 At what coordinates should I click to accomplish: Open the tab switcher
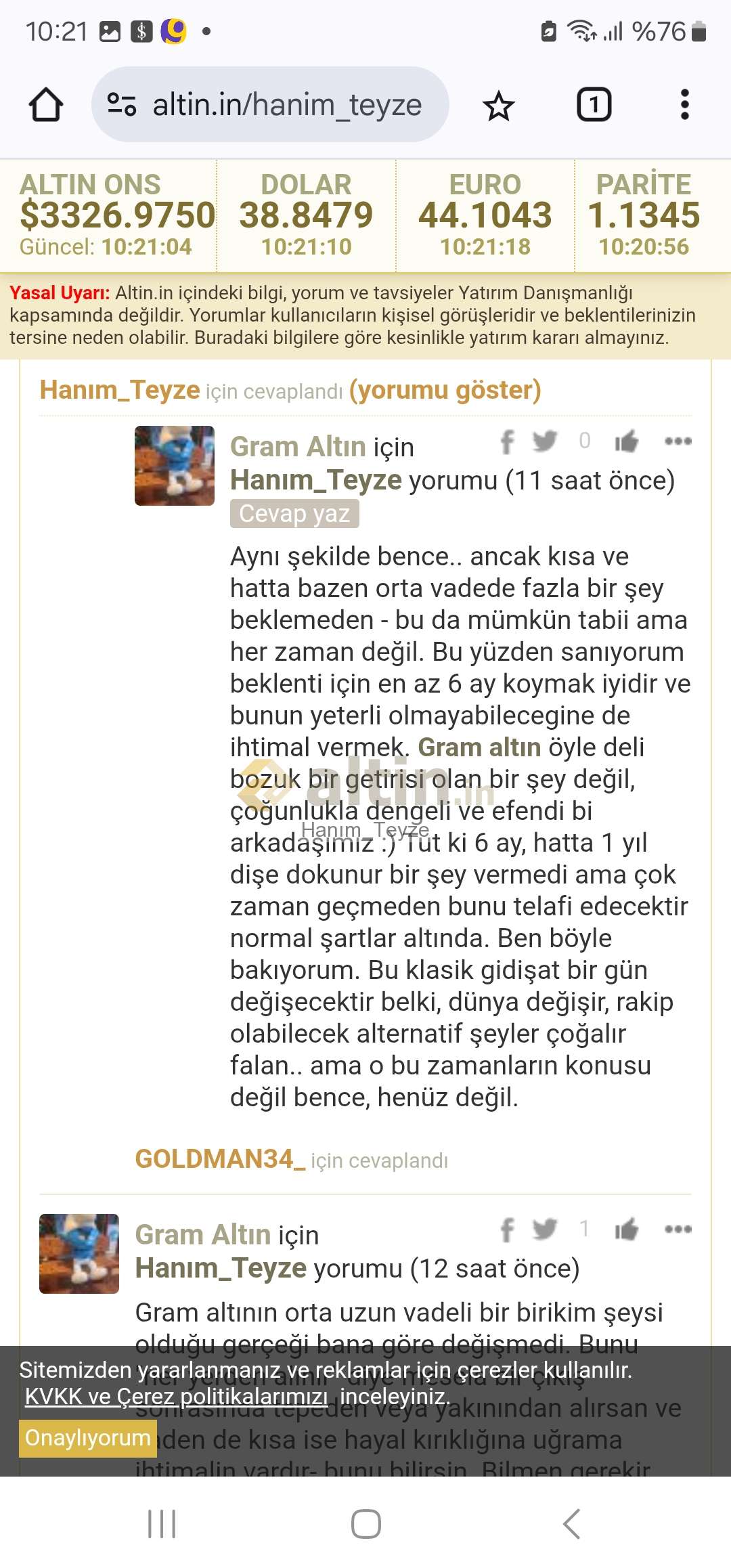point(594,105)
